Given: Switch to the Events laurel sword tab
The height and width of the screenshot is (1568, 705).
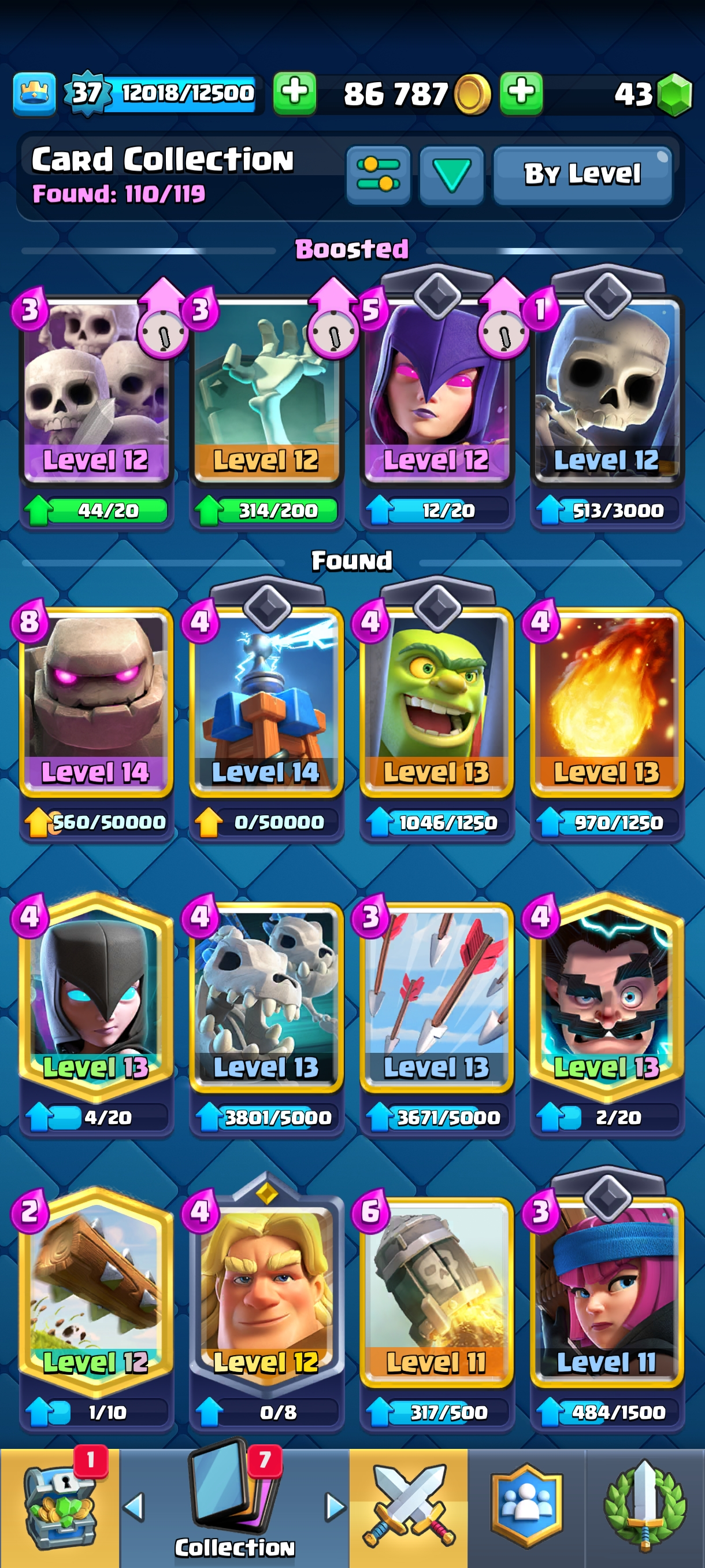Looking at the screenshot, I should coord(645,1507).
